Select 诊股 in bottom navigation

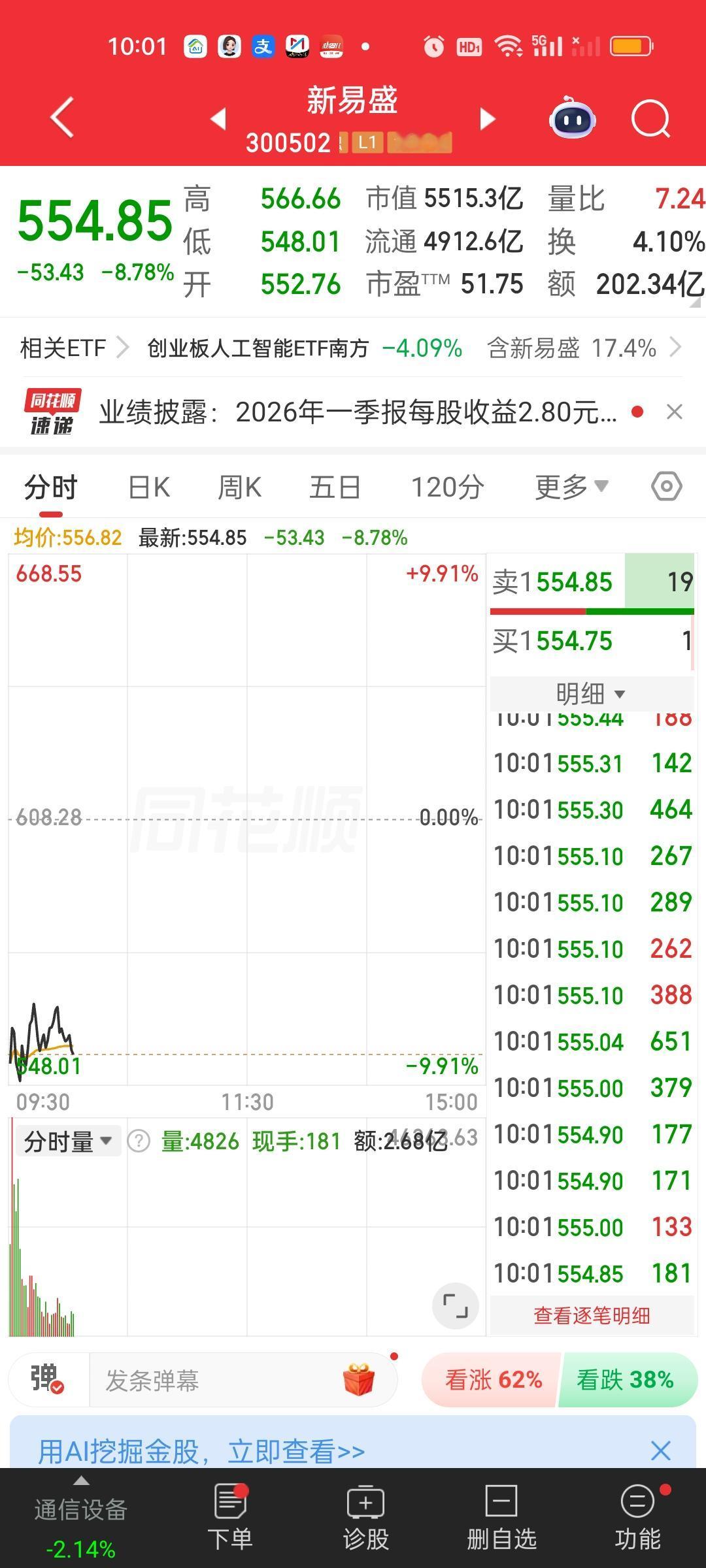366,1522
